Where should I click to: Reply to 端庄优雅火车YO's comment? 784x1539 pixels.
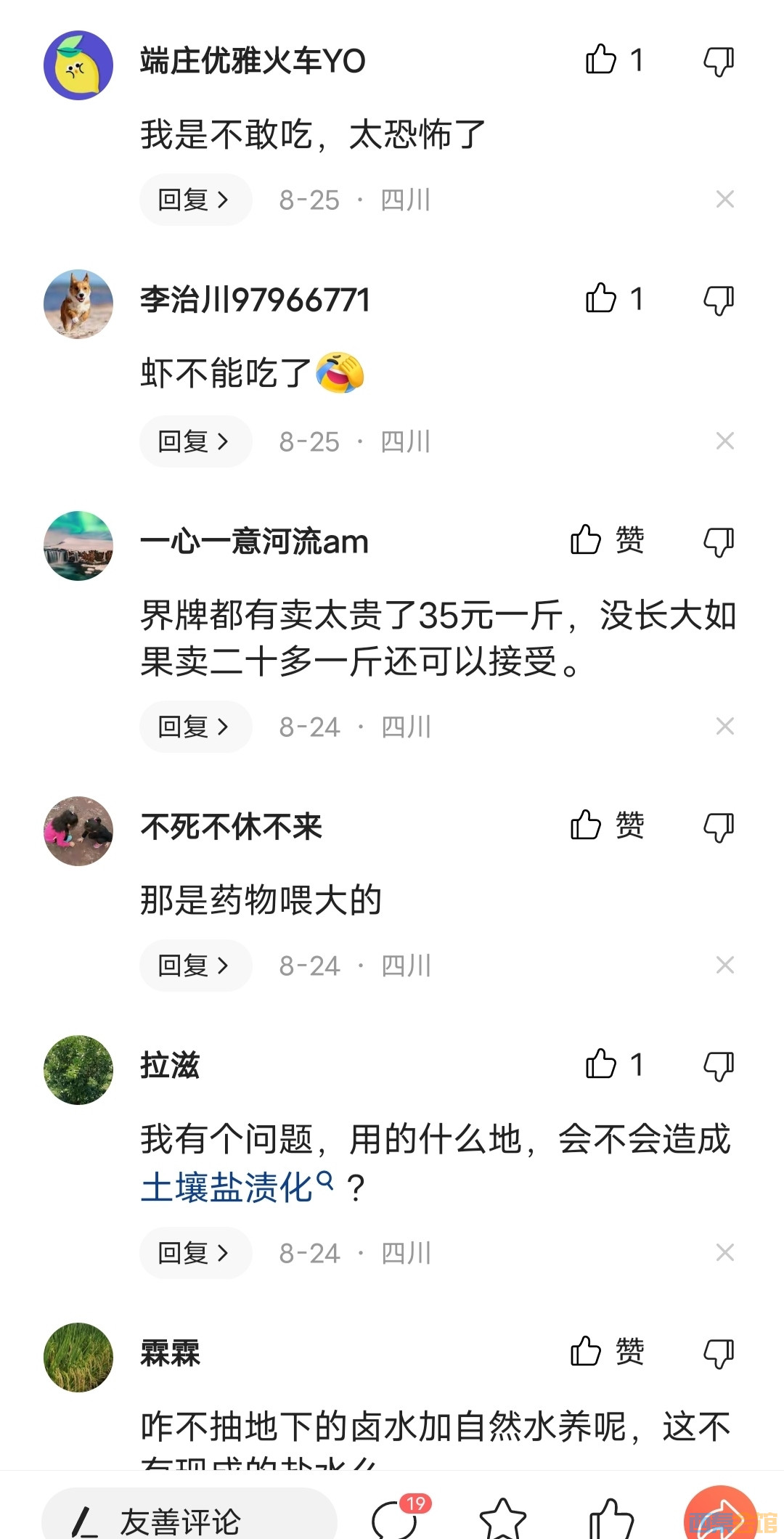tap(195, 200)
